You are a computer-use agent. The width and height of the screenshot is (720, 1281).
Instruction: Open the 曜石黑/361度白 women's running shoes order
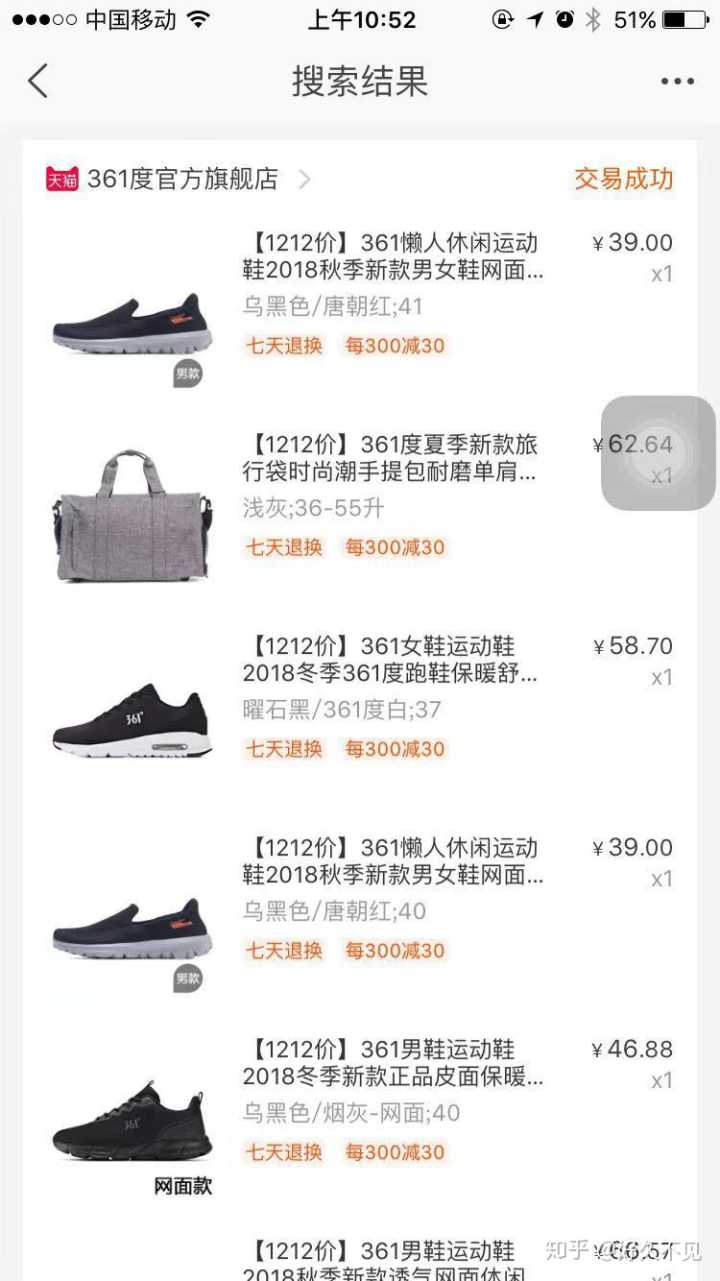390,661
